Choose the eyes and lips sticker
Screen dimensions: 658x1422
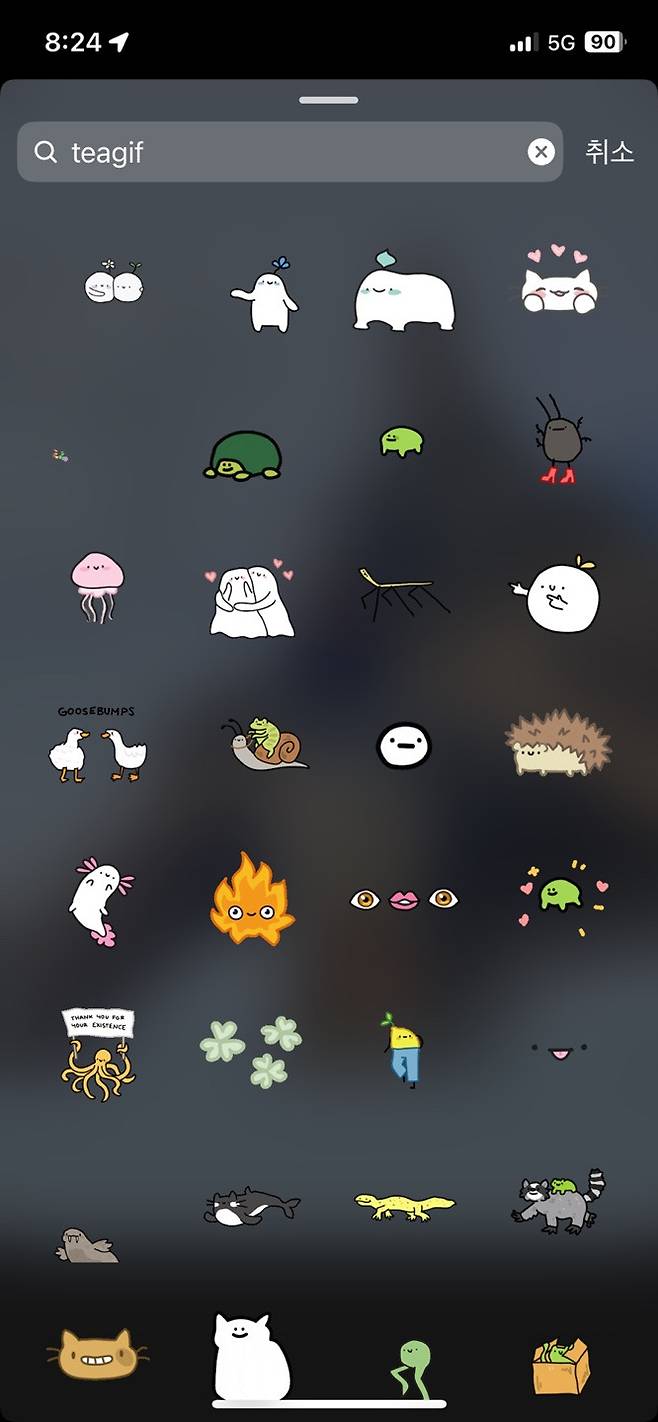click(404, 899)
